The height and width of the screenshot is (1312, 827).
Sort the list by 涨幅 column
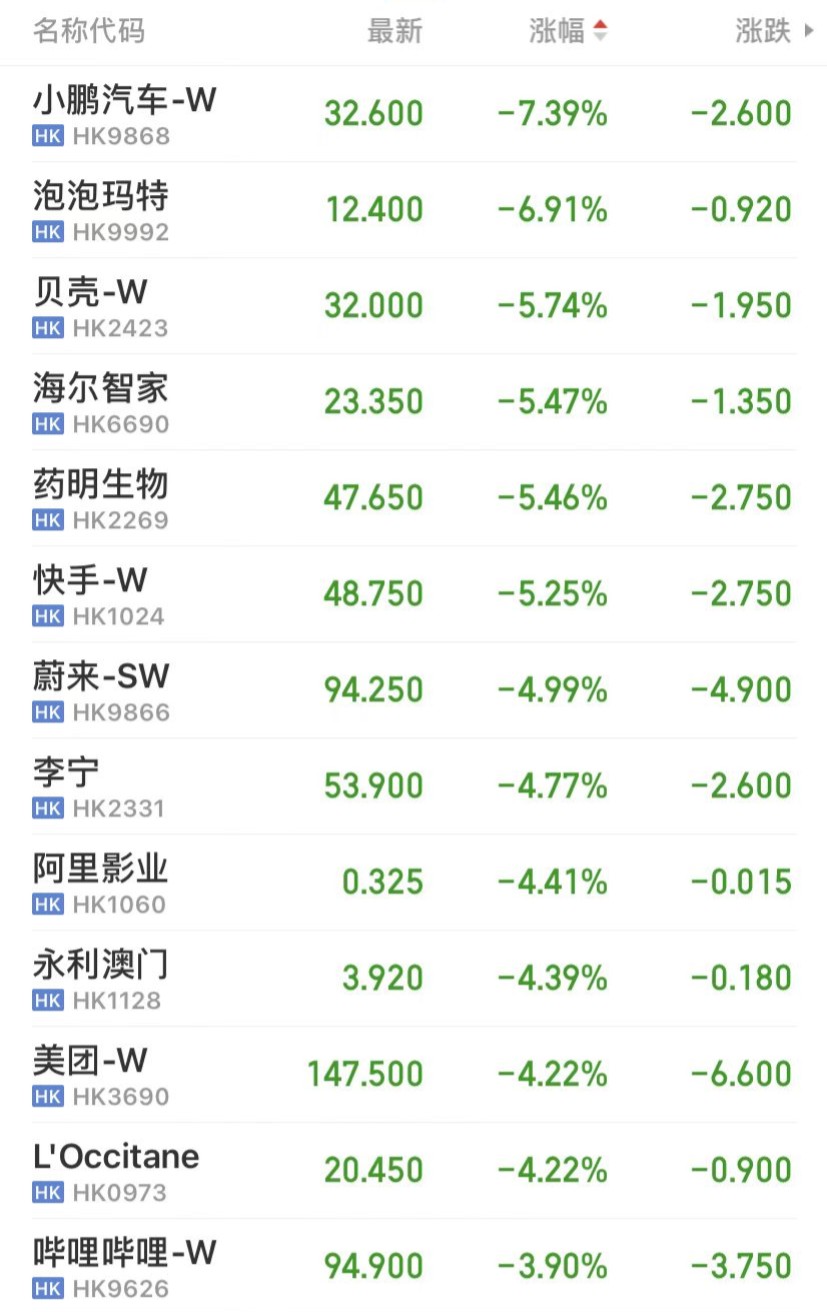[x=567, y=32]
